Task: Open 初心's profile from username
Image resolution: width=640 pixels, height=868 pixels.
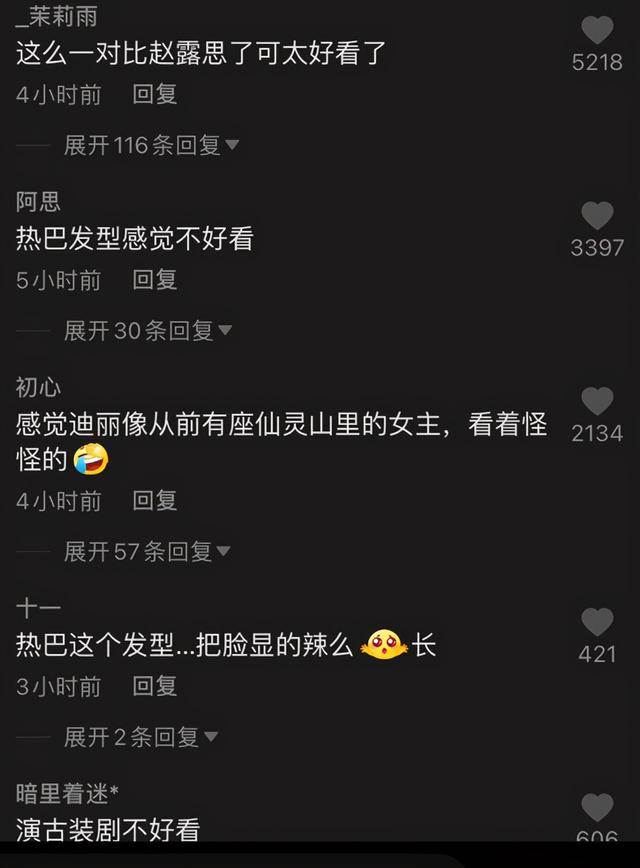Action: (39, 387)
